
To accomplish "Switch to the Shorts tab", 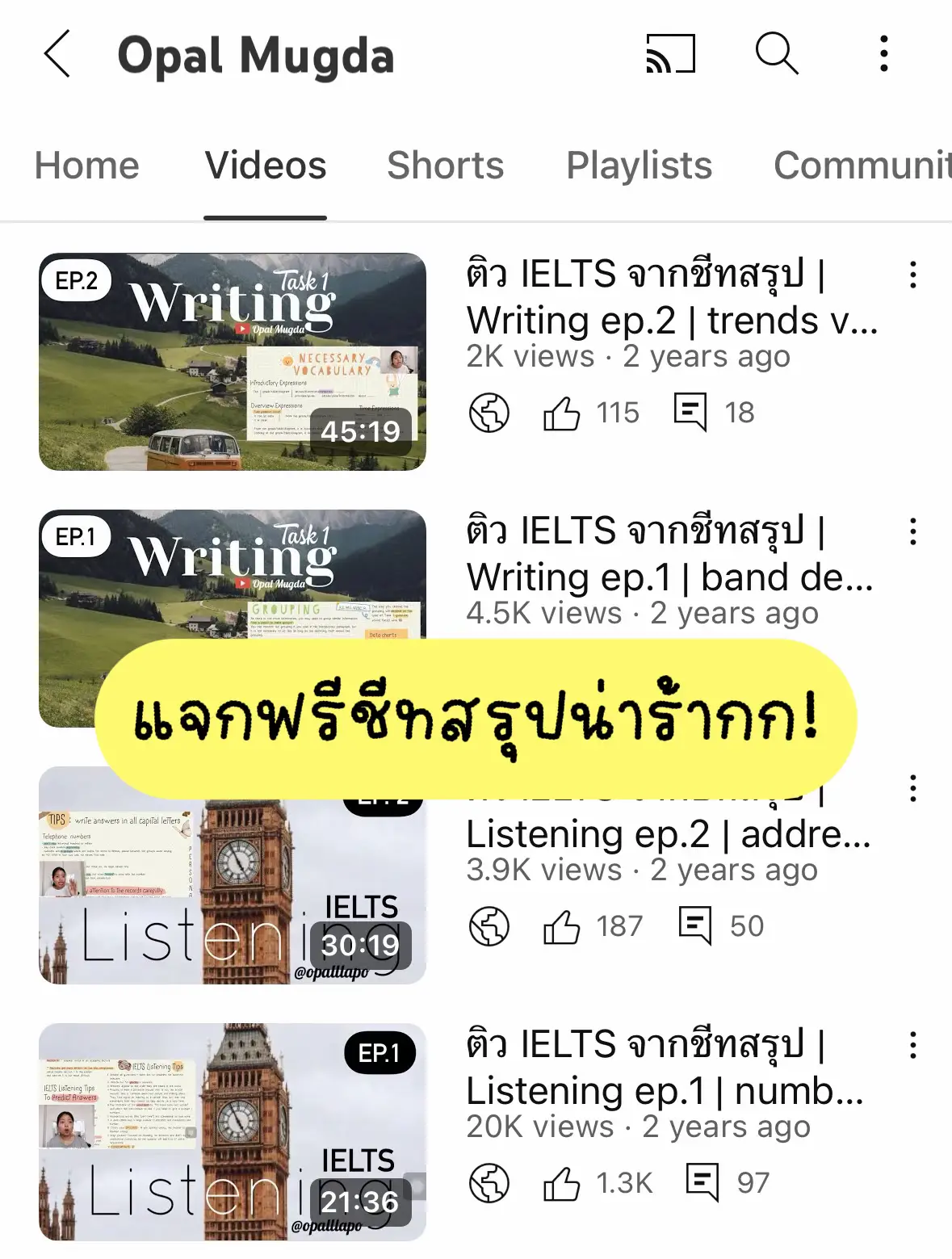I will tap(445, 166).
